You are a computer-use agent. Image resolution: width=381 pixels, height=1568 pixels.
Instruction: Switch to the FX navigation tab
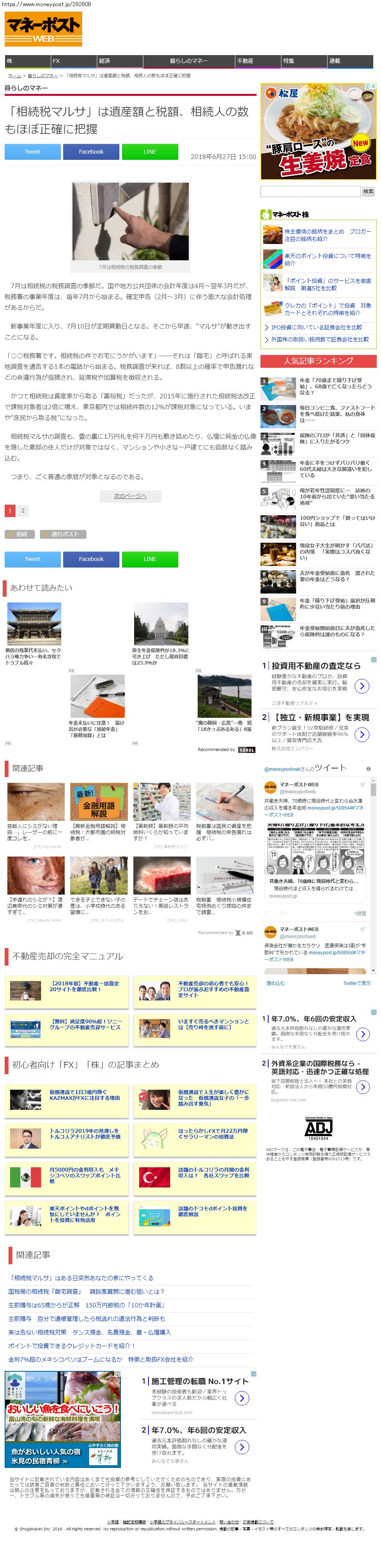tap(74, 61)
